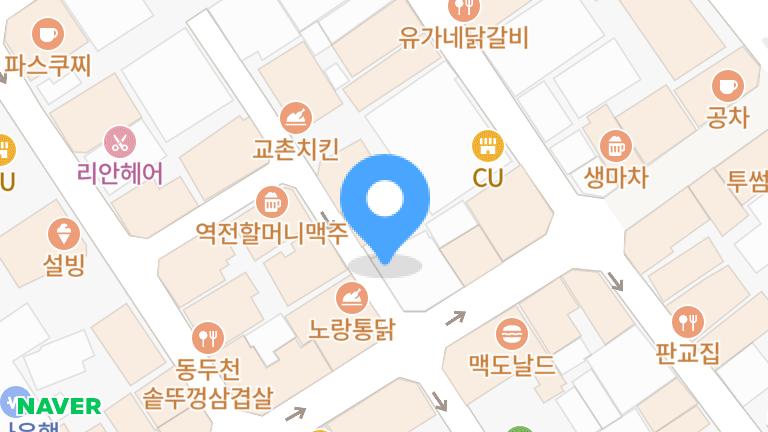Select the 생마차 pub marker

pos(616,146)
